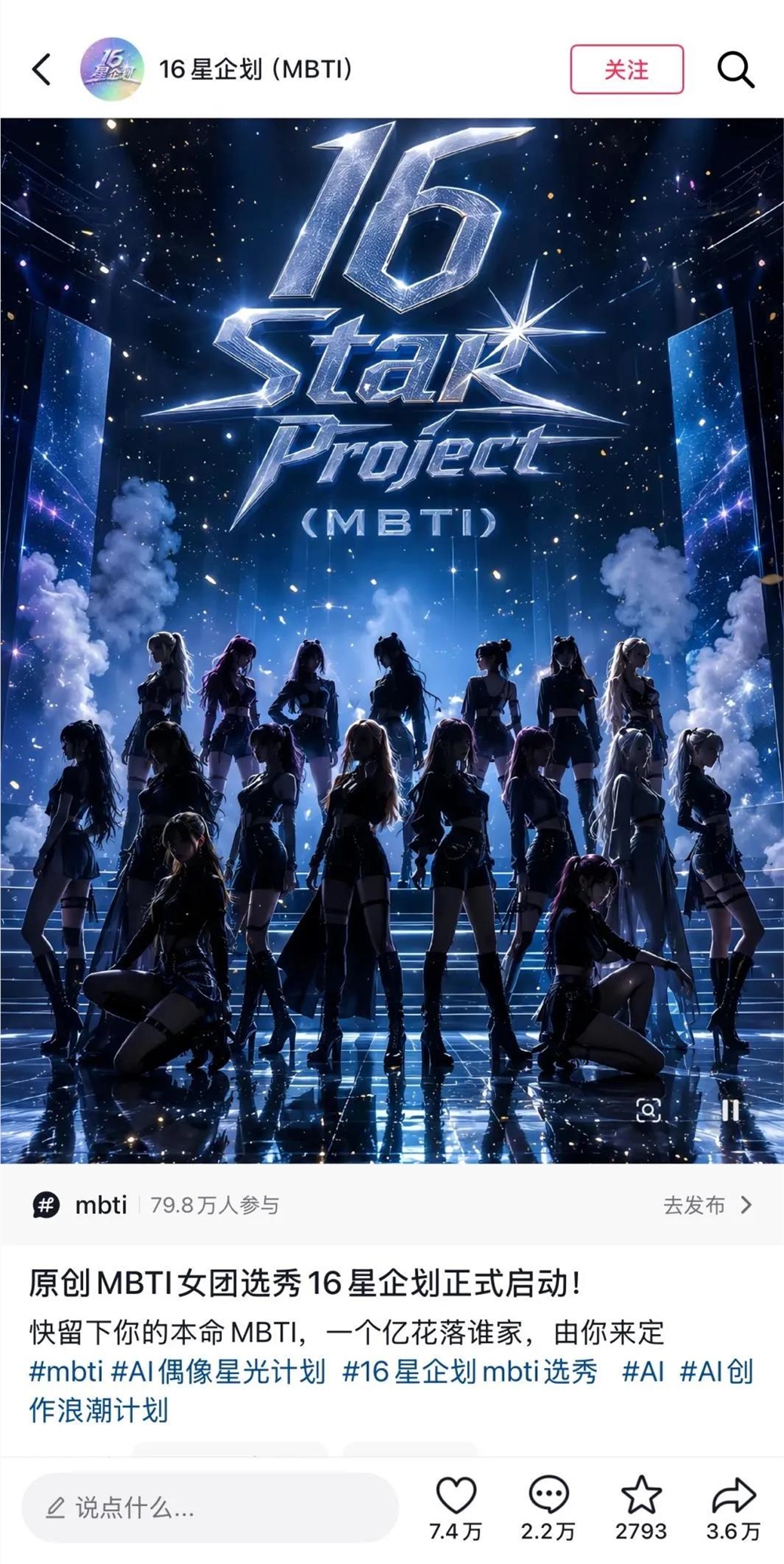Favorite the post with the star icon
The height and width of the screenshot is (1564, 784).
(x=641, y=1508)
